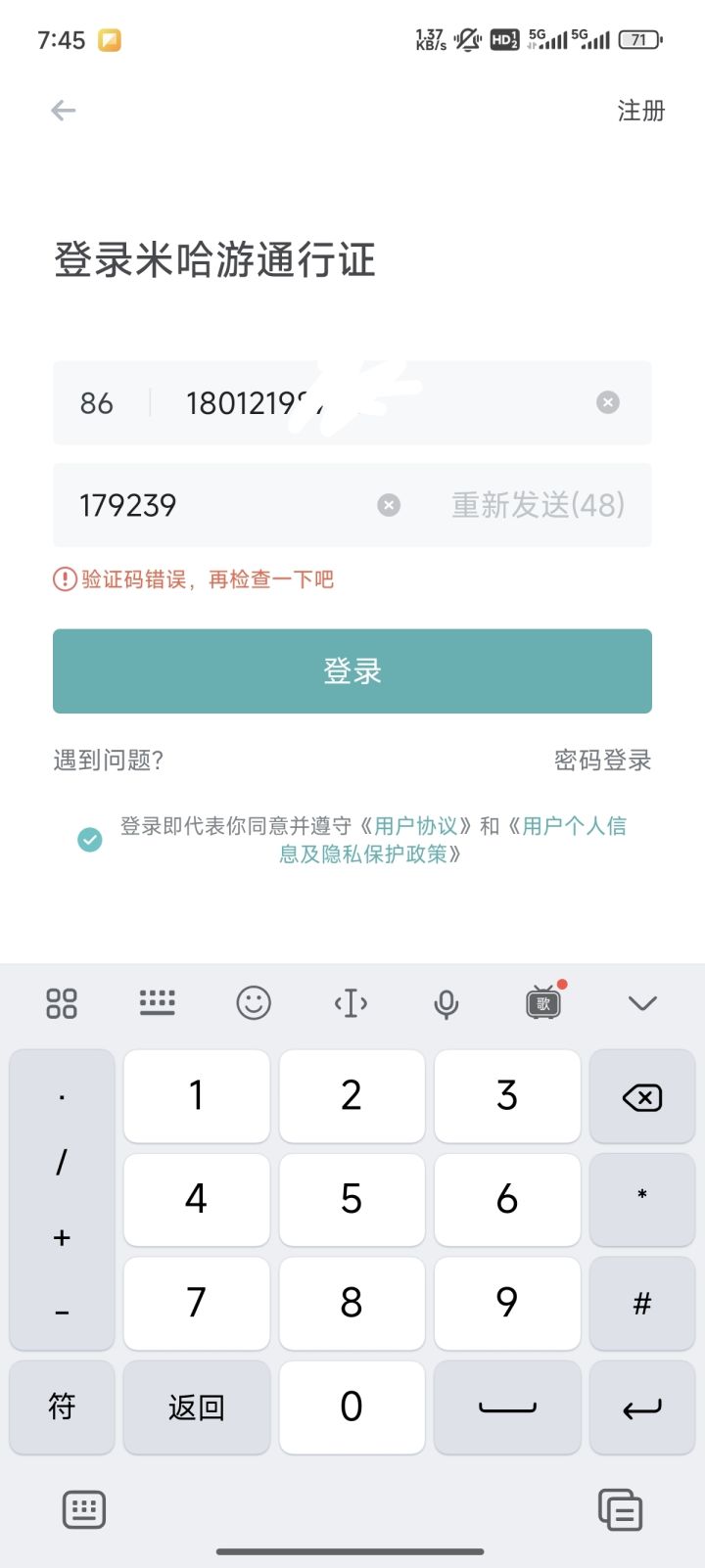Focus the verification code field containing 179239
Viewport: 705px width, 1568px height.
click(215, 505)
